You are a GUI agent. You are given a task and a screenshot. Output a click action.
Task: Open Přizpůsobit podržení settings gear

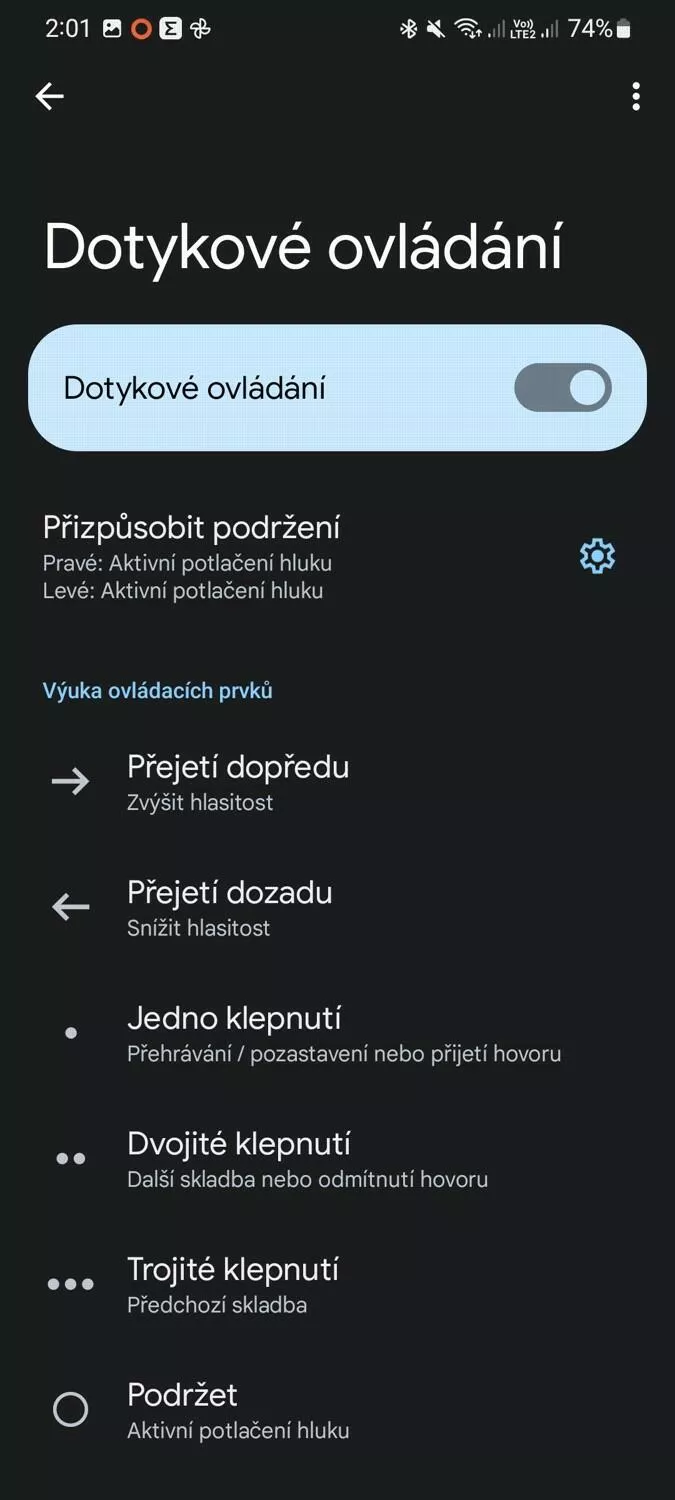pos(597,556)
